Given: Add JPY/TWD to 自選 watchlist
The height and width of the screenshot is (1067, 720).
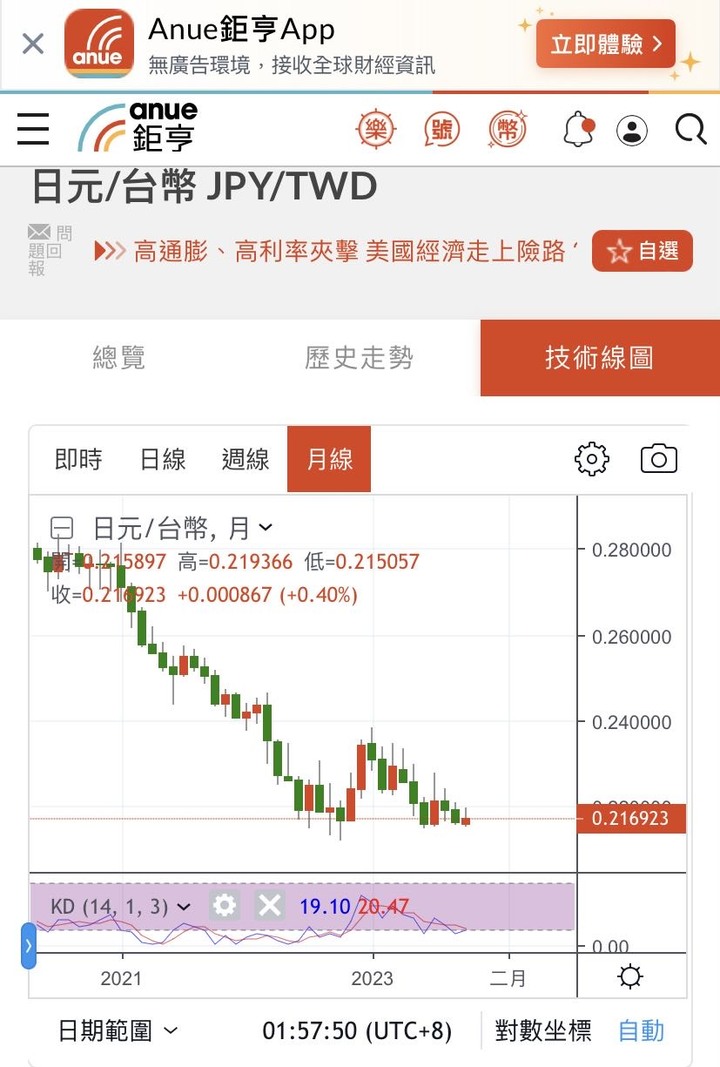Looking at the screenshot, I should [x=642, y=251].
